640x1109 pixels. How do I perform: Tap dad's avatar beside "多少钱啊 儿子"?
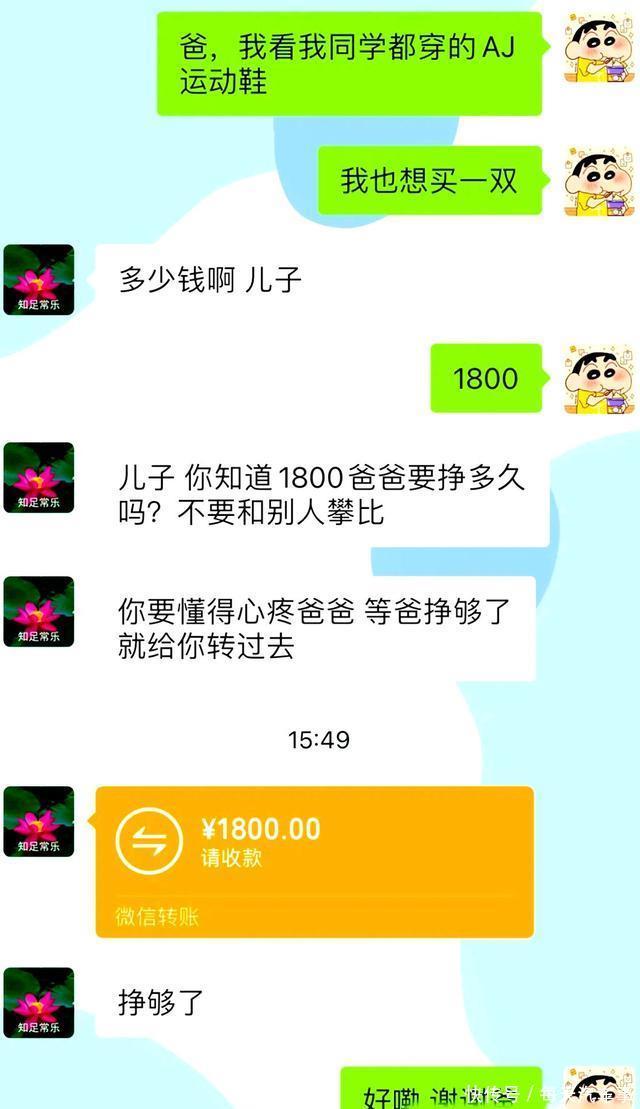tap(38, 279)
